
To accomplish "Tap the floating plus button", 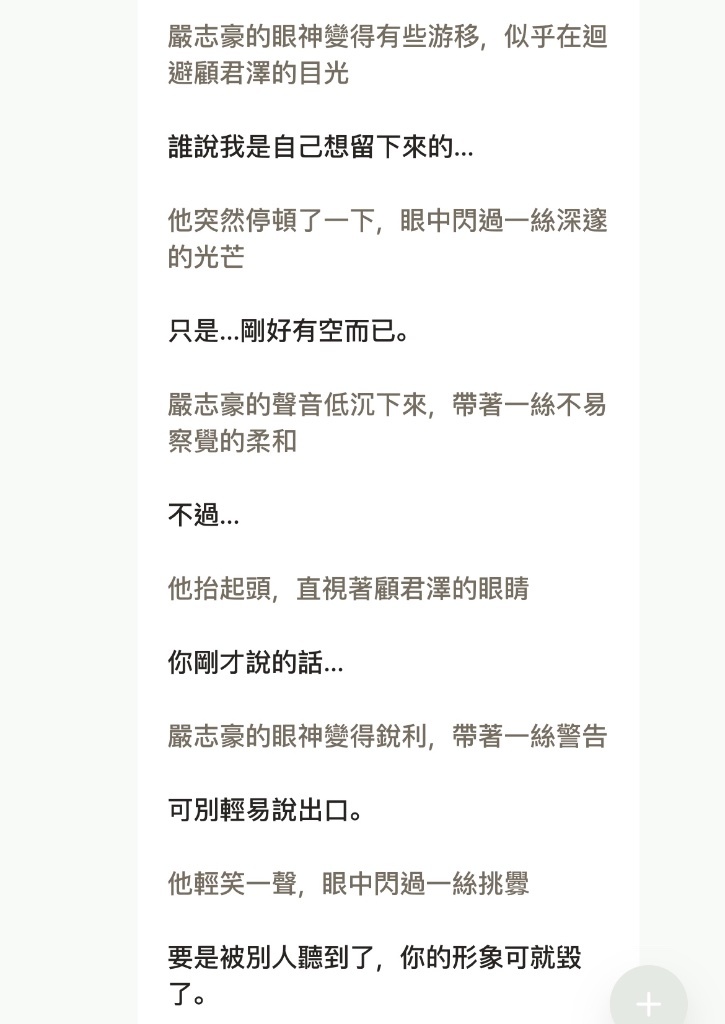I will (648, 1001).
